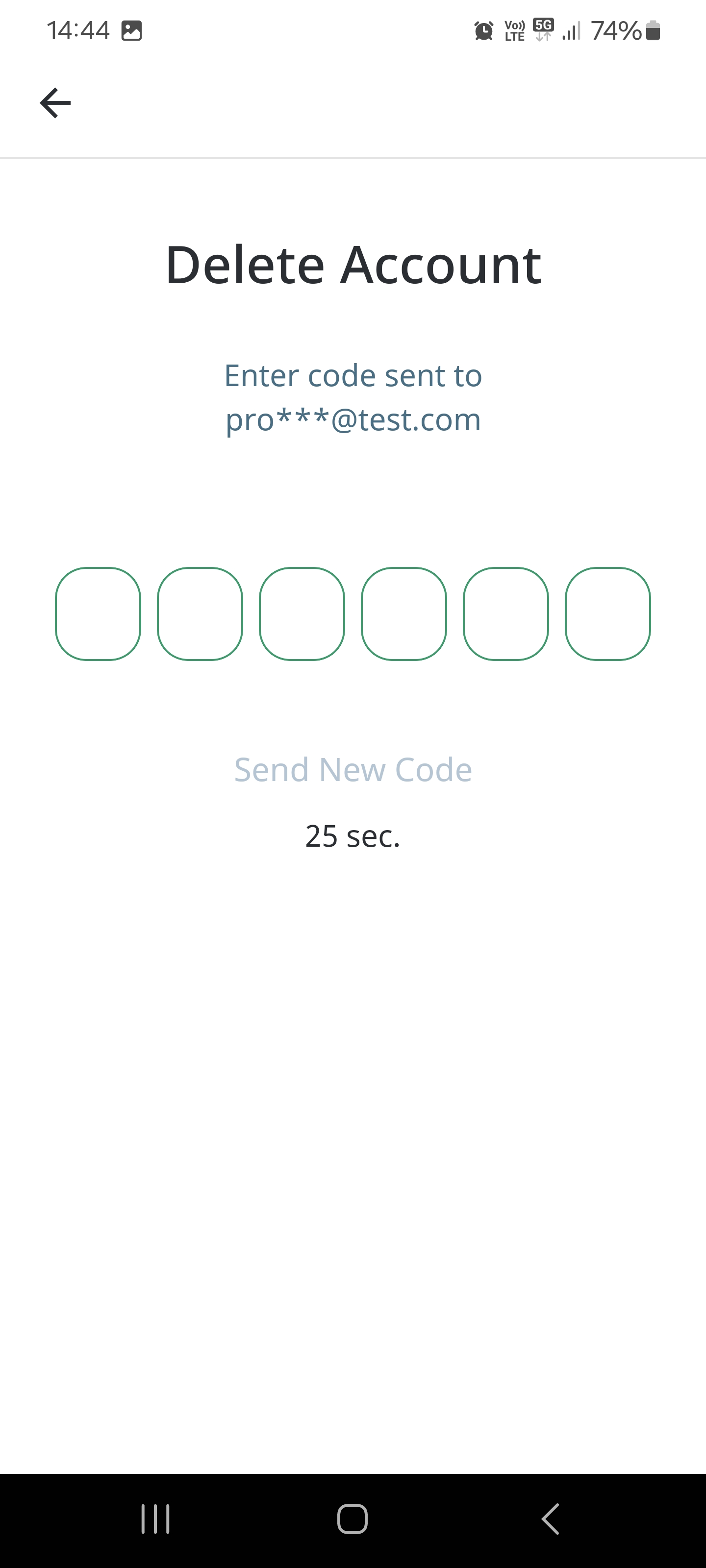Focus the third code digit box
Screen dimensions: 706x1568
click(302, 613)
